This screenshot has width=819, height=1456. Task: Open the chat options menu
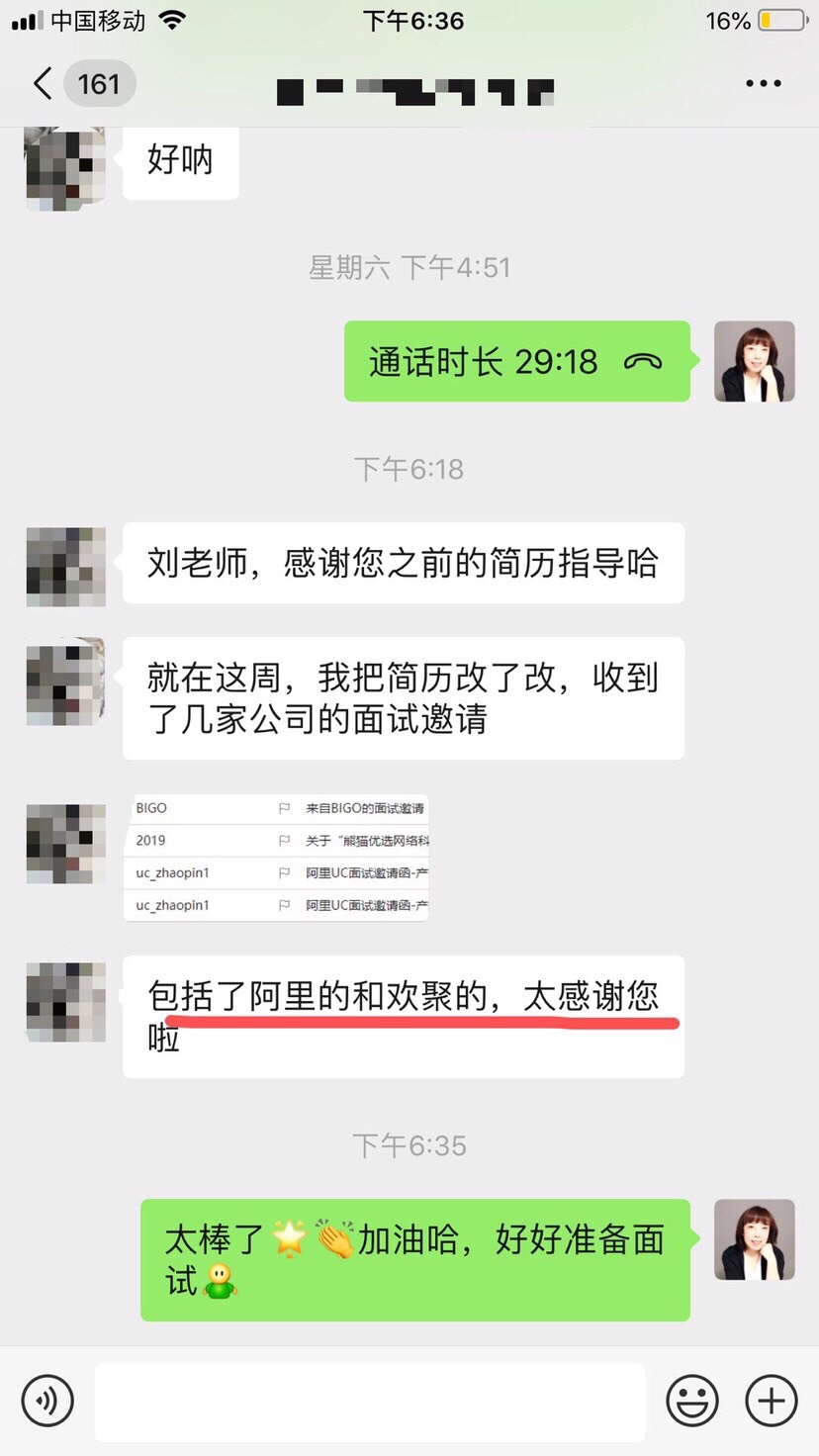763,84
